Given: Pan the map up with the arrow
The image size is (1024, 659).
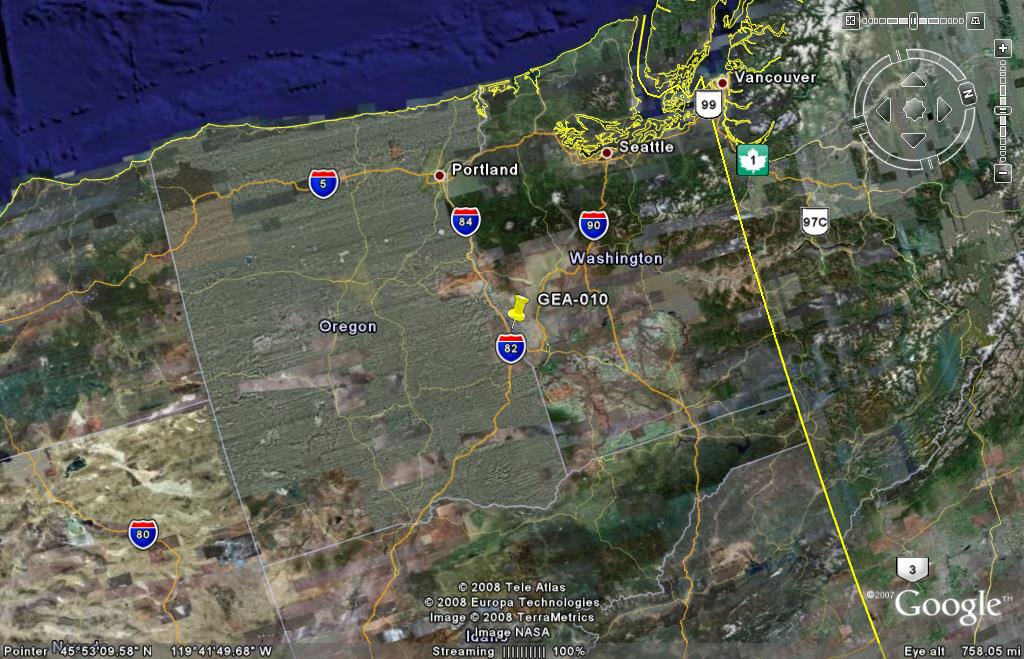Looking at the screenshot, I should pyautogui.click(x=913, y=80).
